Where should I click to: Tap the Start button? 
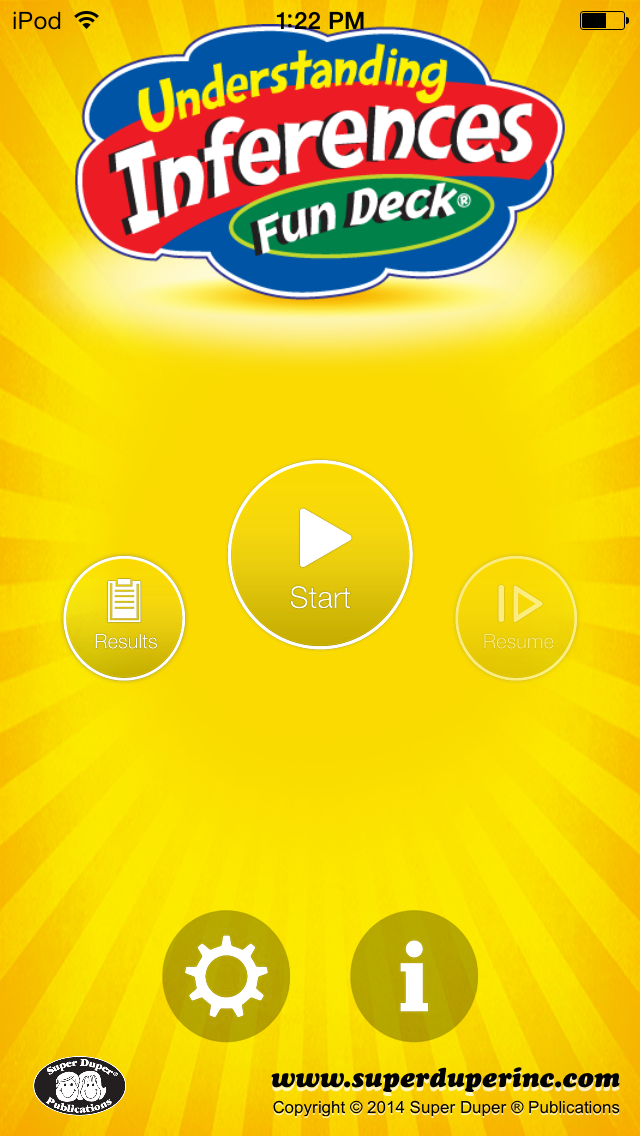[320, 554]
